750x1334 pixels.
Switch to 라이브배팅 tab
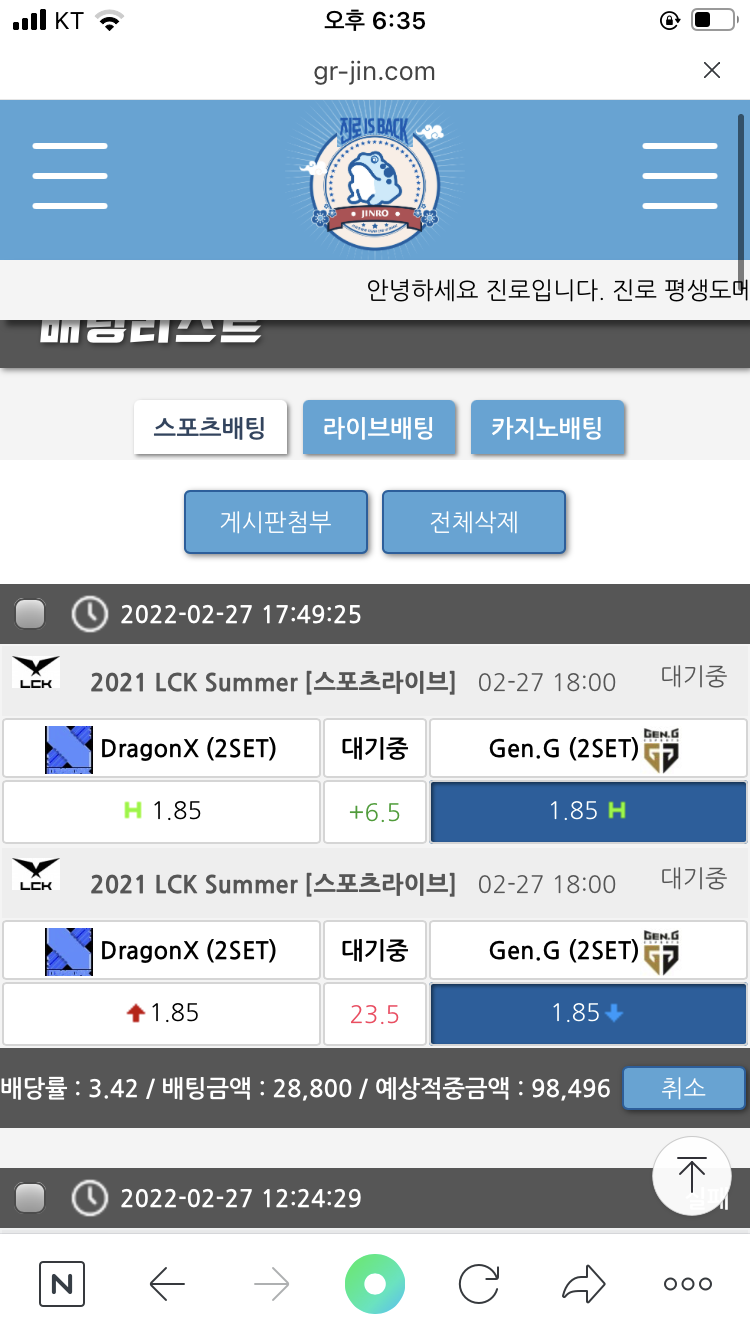click(x=379, y=428)
